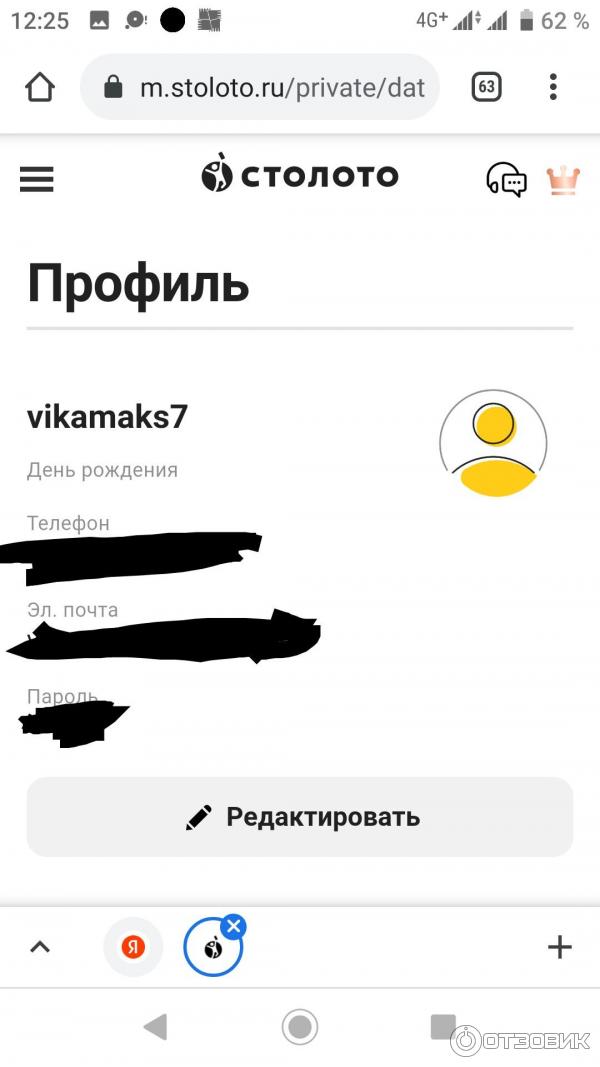Screen dimensions: 600x1067
Task: Show the 63 open tabs
Action: pyautogui.click(x=486, y=88)
